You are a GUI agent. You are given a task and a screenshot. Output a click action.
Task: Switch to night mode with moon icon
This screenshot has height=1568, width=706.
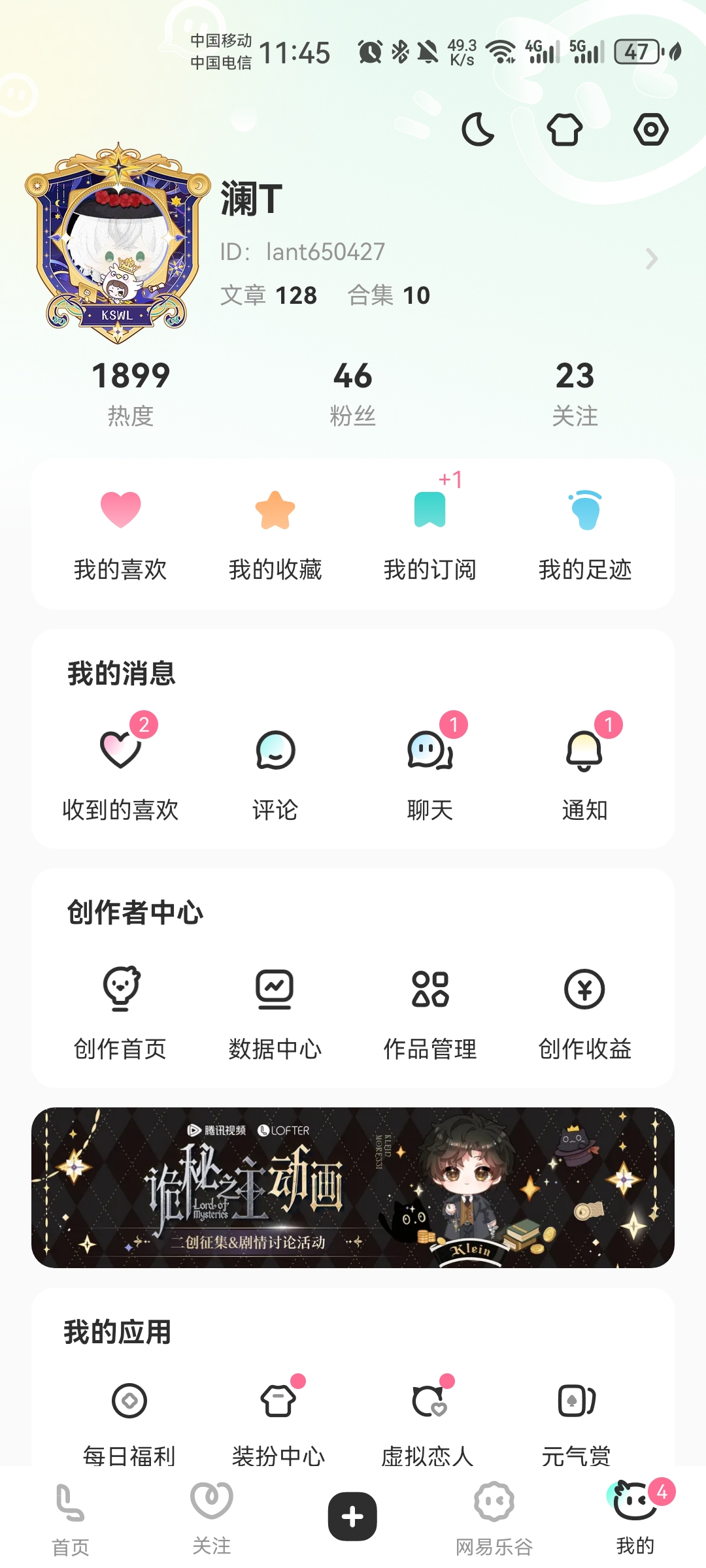coord(478,129)
